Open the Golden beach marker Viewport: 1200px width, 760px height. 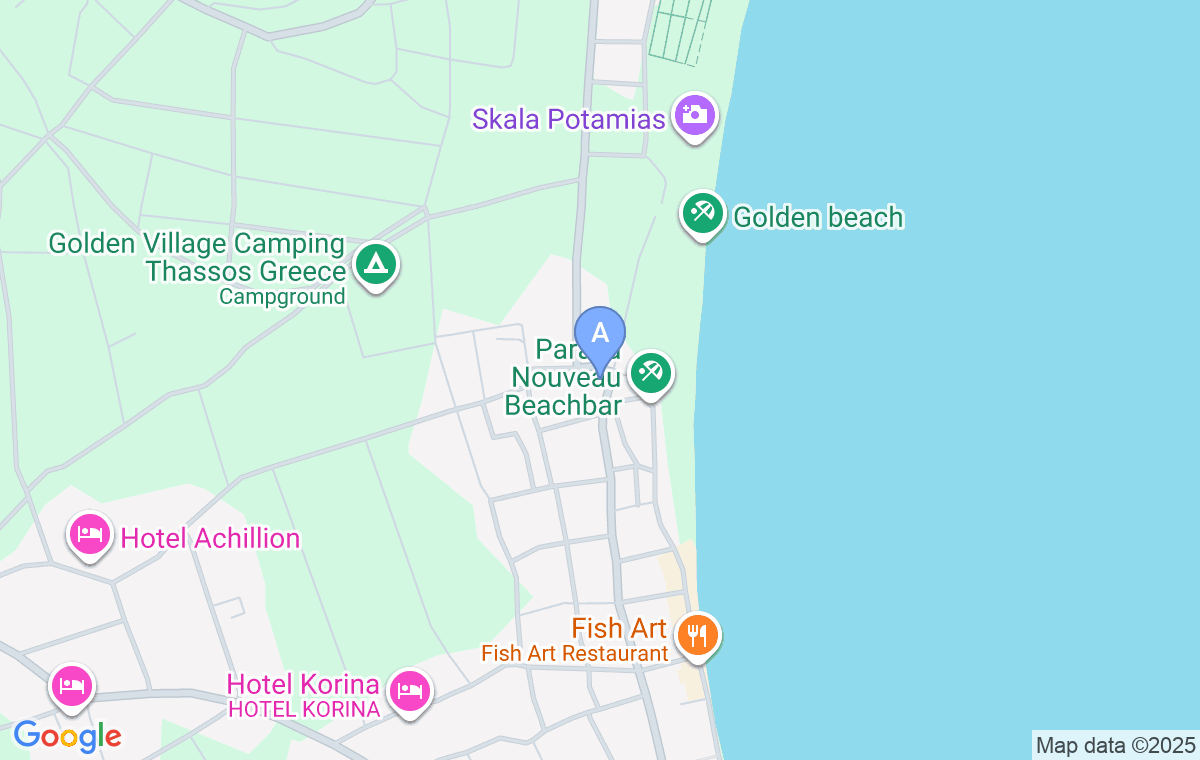703,214
